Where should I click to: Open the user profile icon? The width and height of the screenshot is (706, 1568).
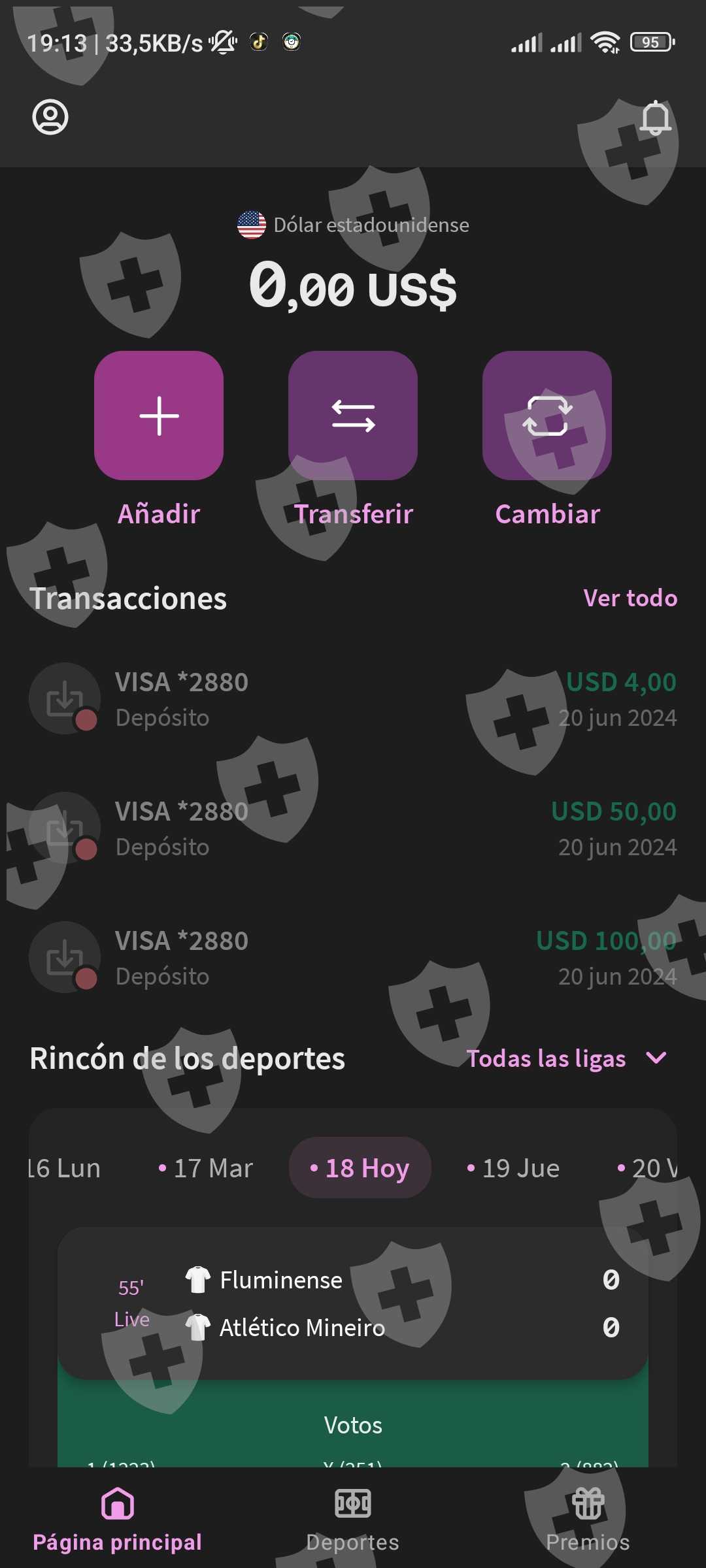(50, 118)
